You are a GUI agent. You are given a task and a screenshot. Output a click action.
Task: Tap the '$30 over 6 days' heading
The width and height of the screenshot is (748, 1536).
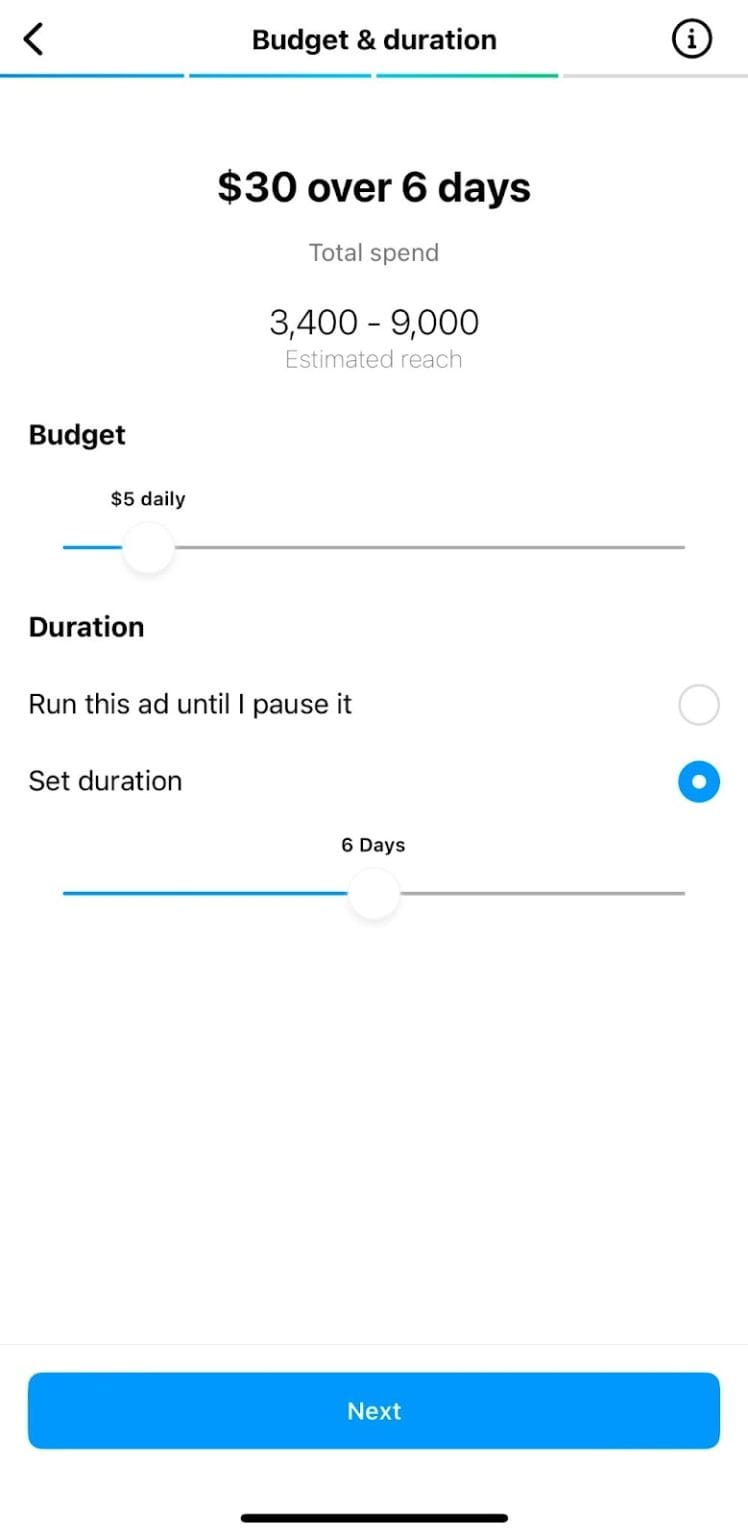click(x=374, y=187)
